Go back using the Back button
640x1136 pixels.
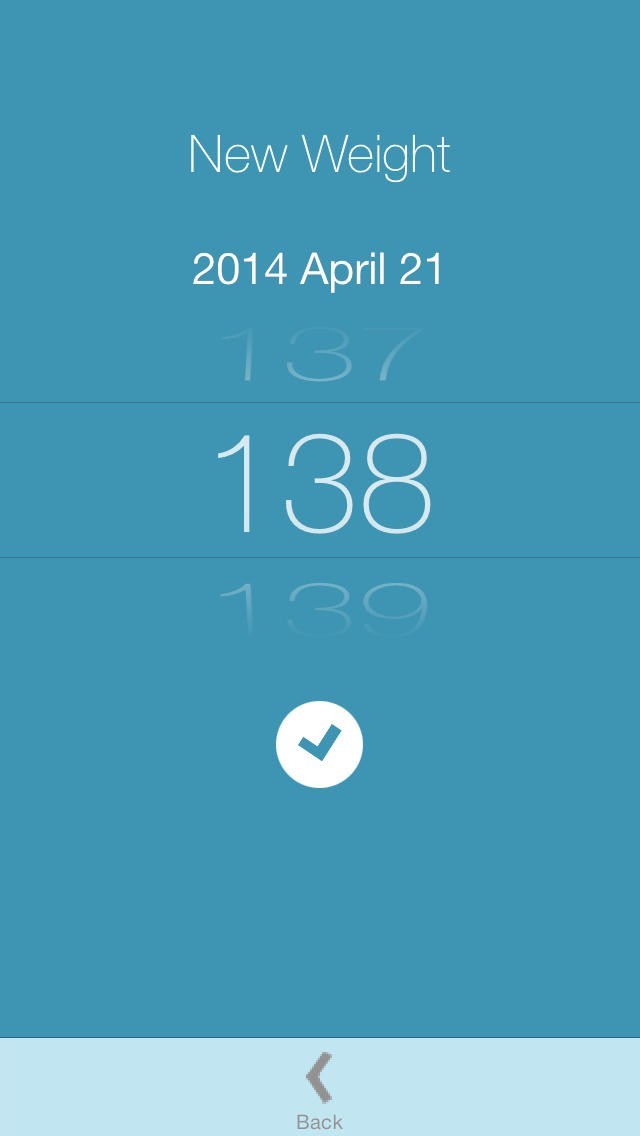point(319,1090)
